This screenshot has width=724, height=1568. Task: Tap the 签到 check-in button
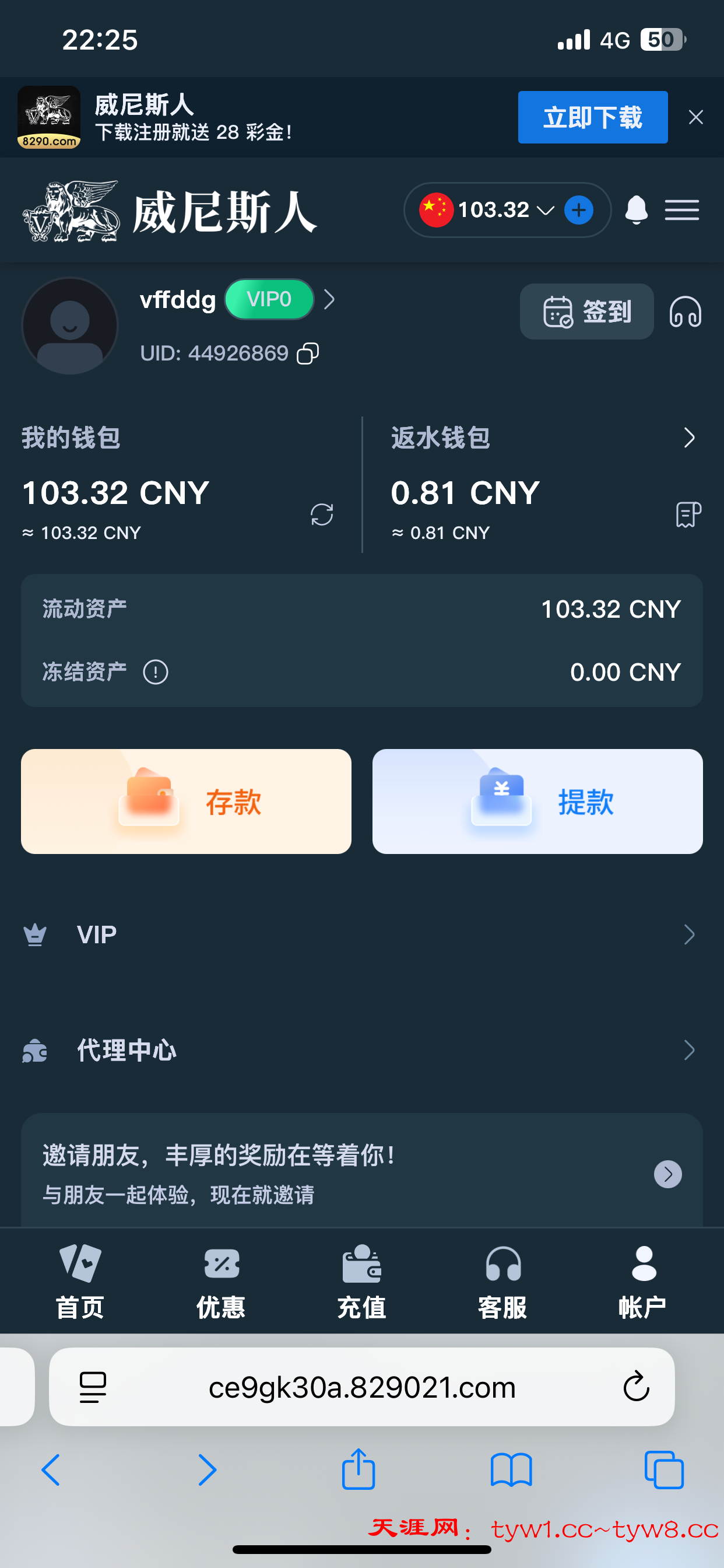pyautogui.click(x=586, y=311)
